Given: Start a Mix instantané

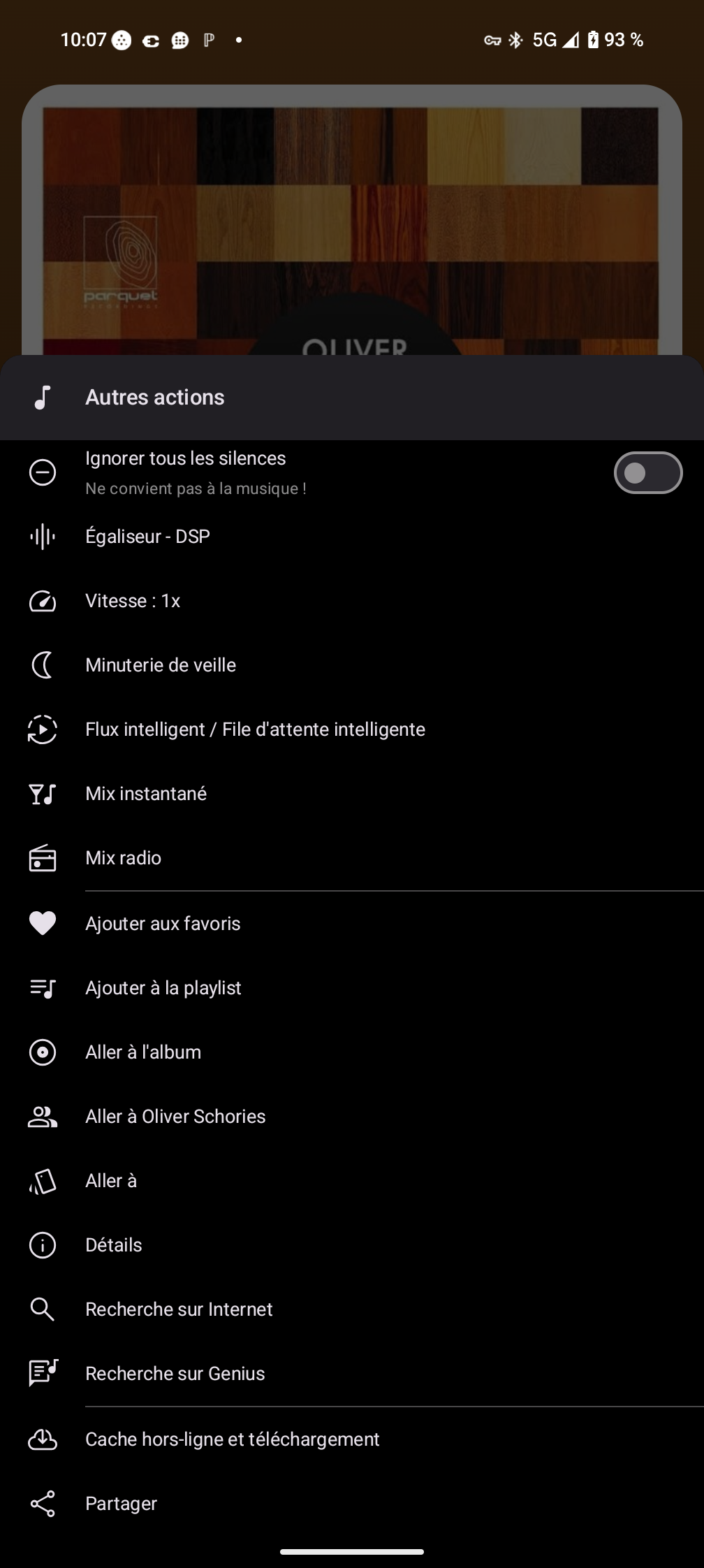Looking at the screenshot, I should 352,794.
